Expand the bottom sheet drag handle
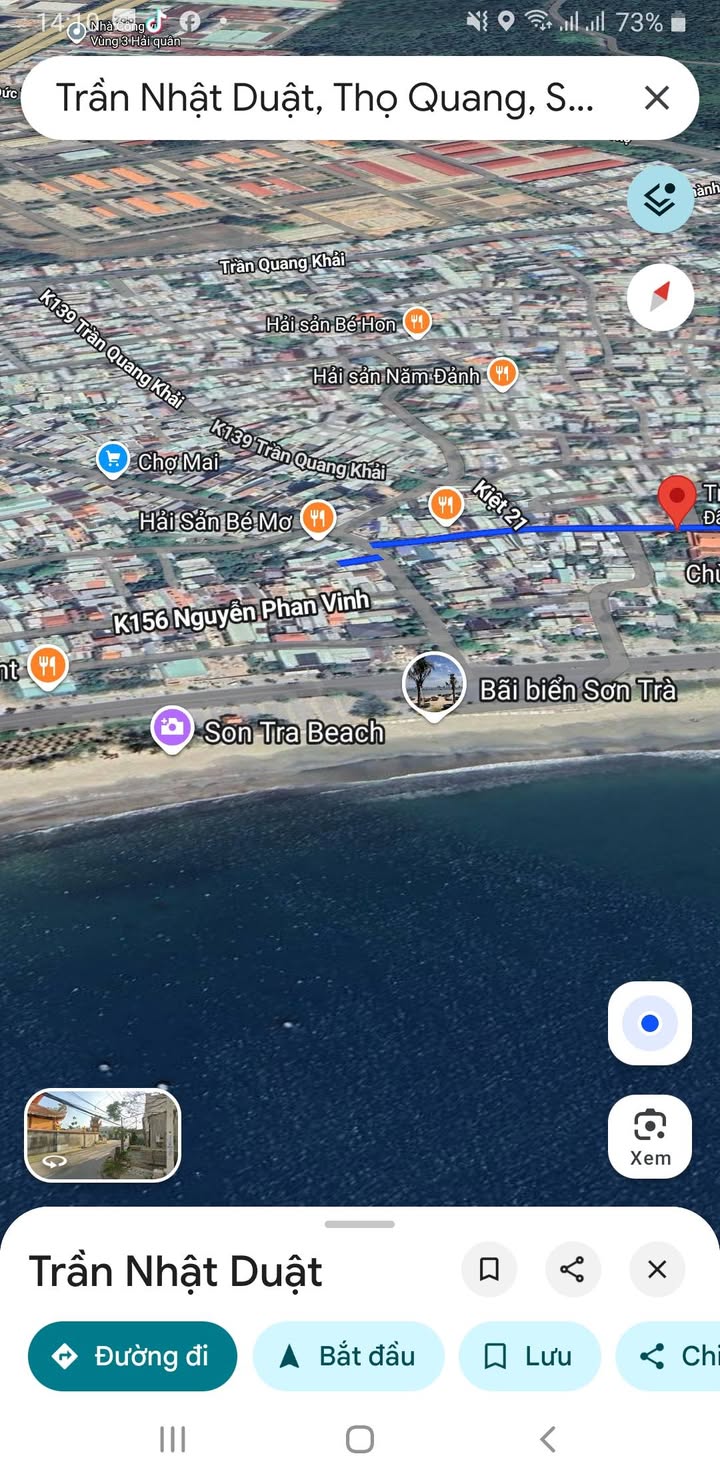This screenshot has height=1480, width=720. pyautogui.click(x=360, y=1223)
